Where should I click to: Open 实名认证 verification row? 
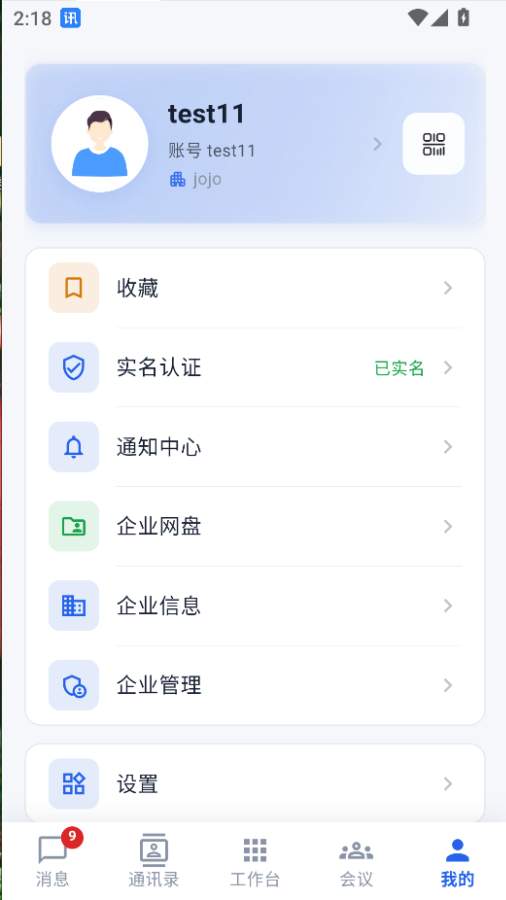click(x=255, y=367)
